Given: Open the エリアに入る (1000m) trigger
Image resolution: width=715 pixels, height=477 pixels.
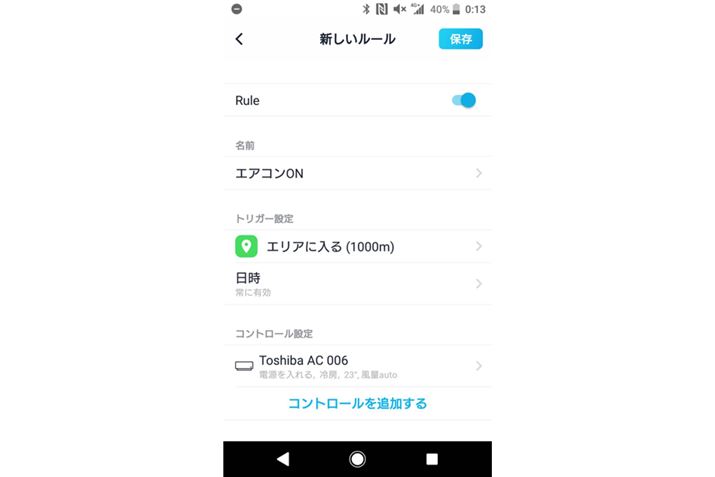Looking at the screenshot, I should [357, 246].
